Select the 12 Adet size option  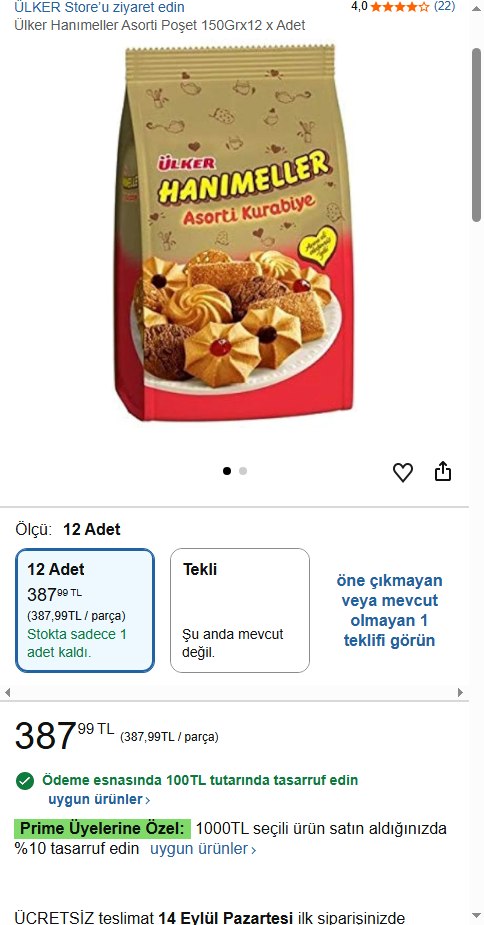[85, 611]
